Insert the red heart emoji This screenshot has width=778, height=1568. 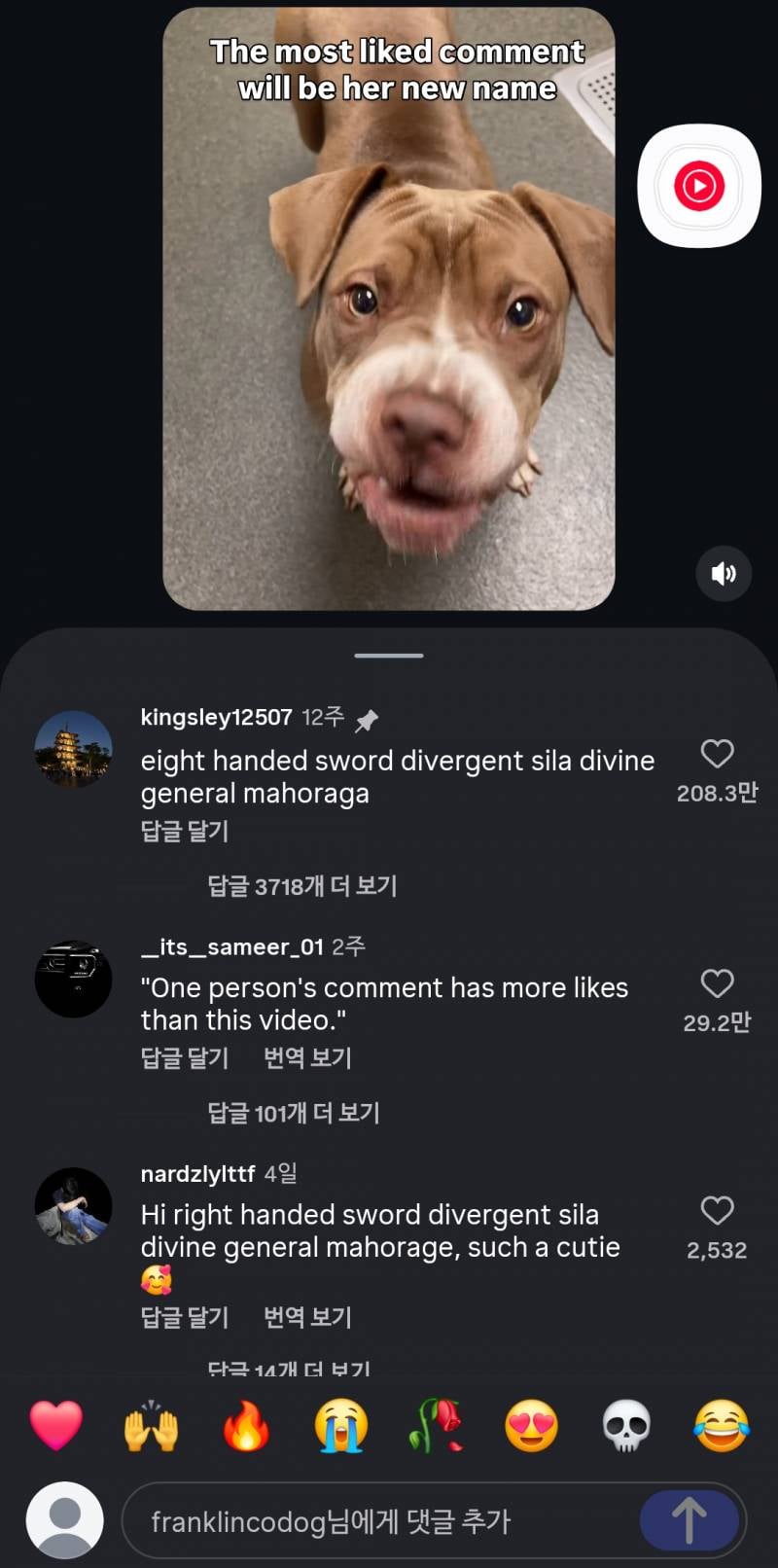(x=56, y=1426)
